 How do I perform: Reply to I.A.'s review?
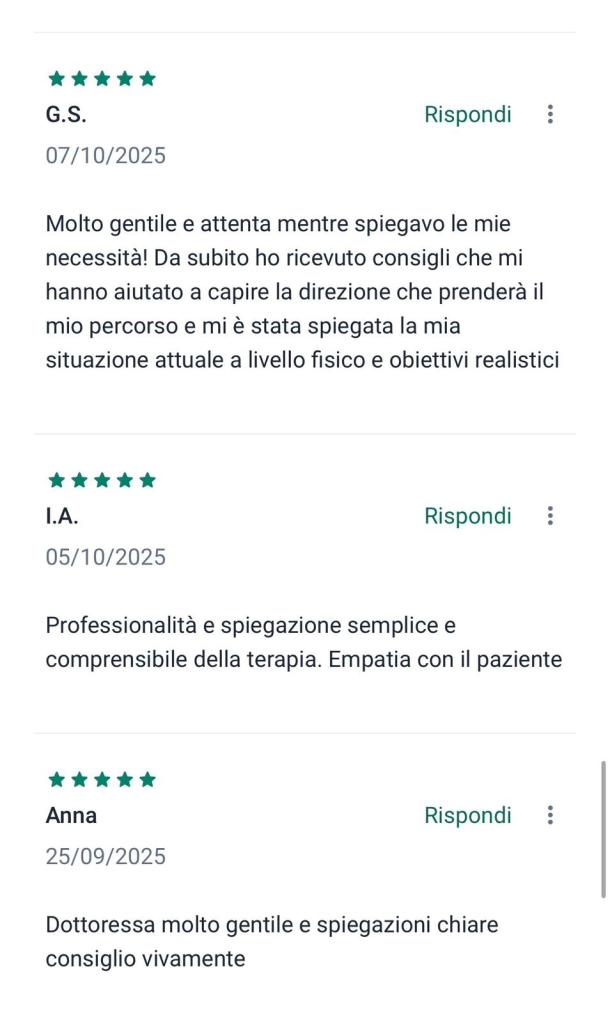[x=467, y=516]
